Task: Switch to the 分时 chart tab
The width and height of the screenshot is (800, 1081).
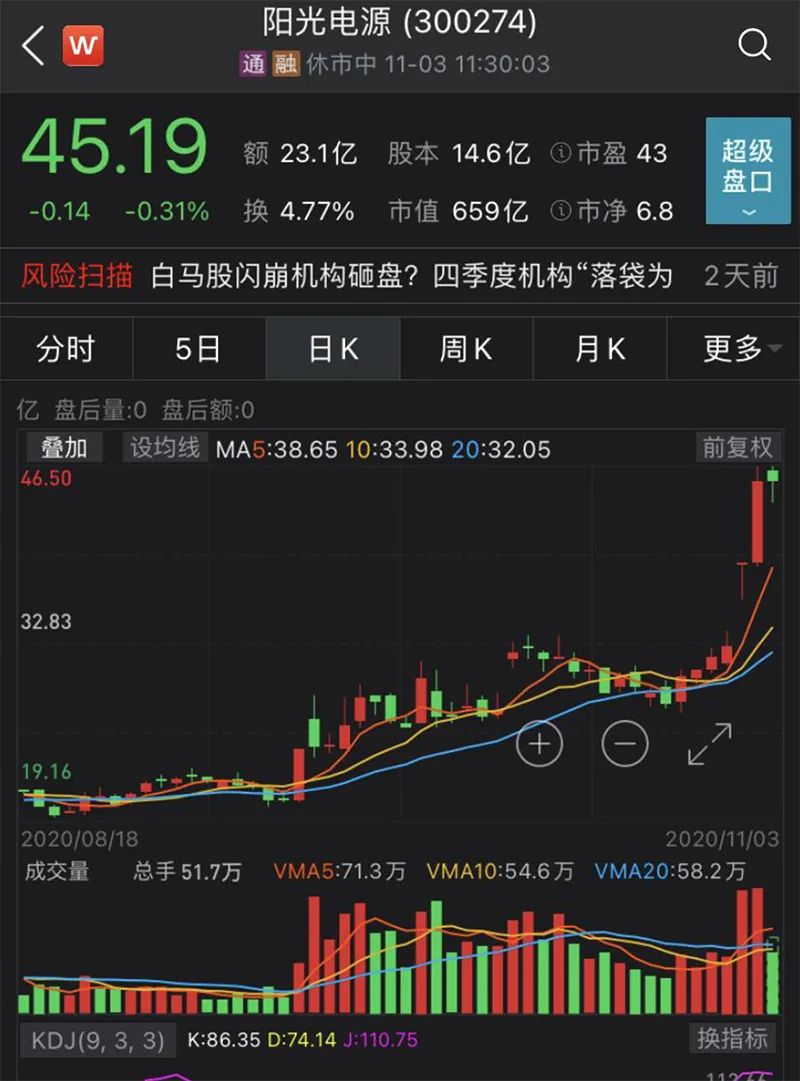Action: coord(66,349)
